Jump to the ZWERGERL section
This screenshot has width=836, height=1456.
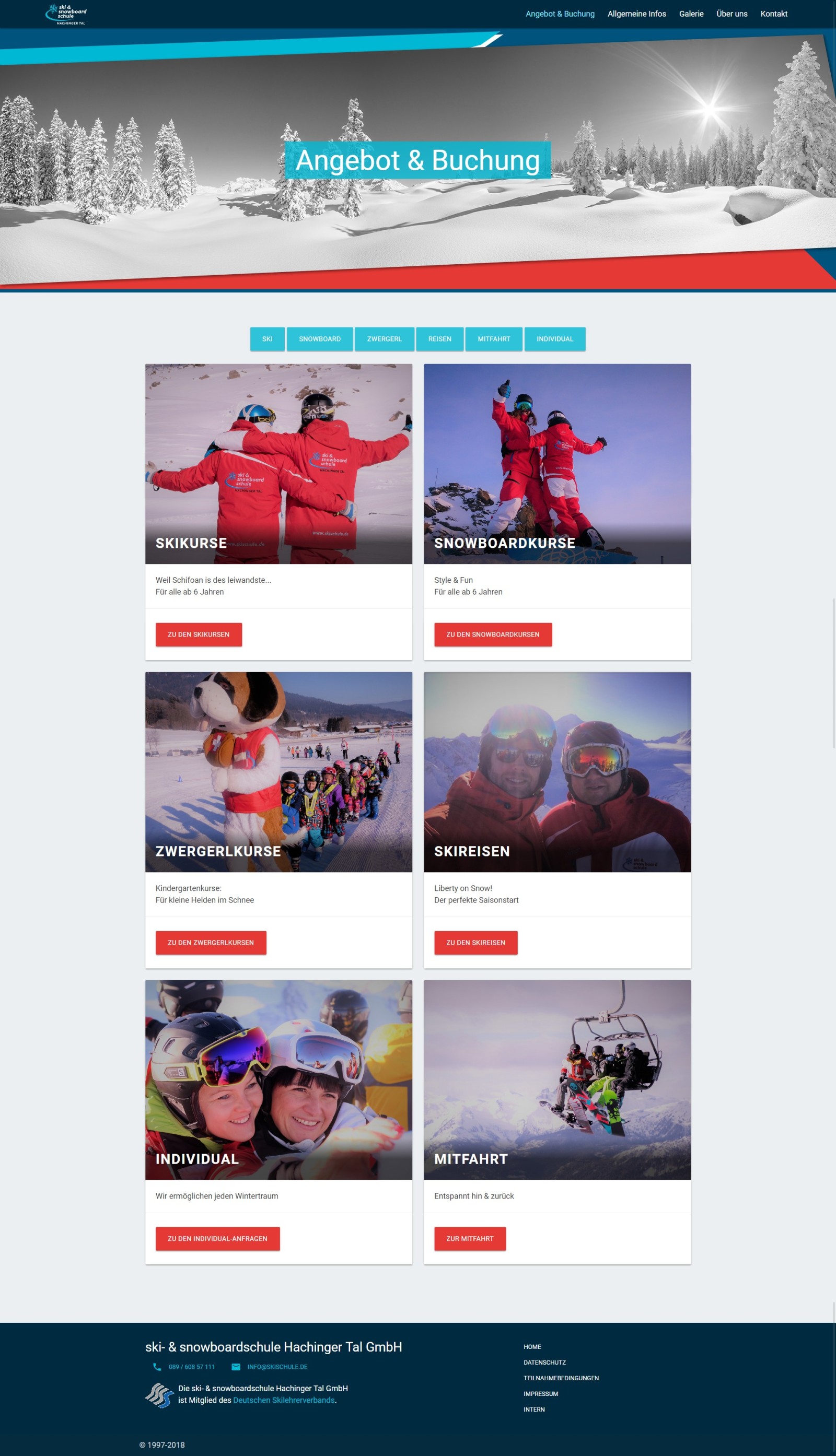pyautogui.click(x=384, y=339)
